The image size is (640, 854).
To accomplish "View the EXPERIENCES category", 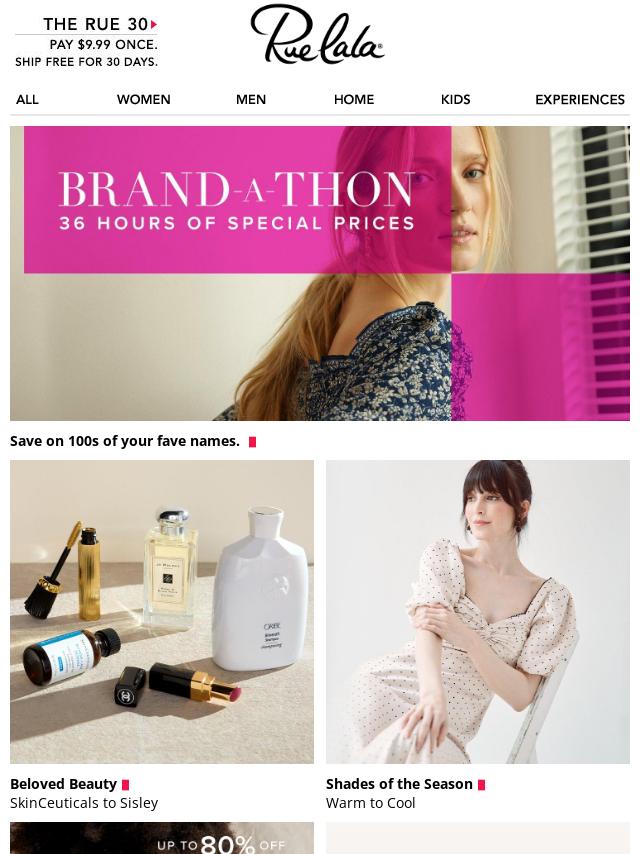I will 580,99.
